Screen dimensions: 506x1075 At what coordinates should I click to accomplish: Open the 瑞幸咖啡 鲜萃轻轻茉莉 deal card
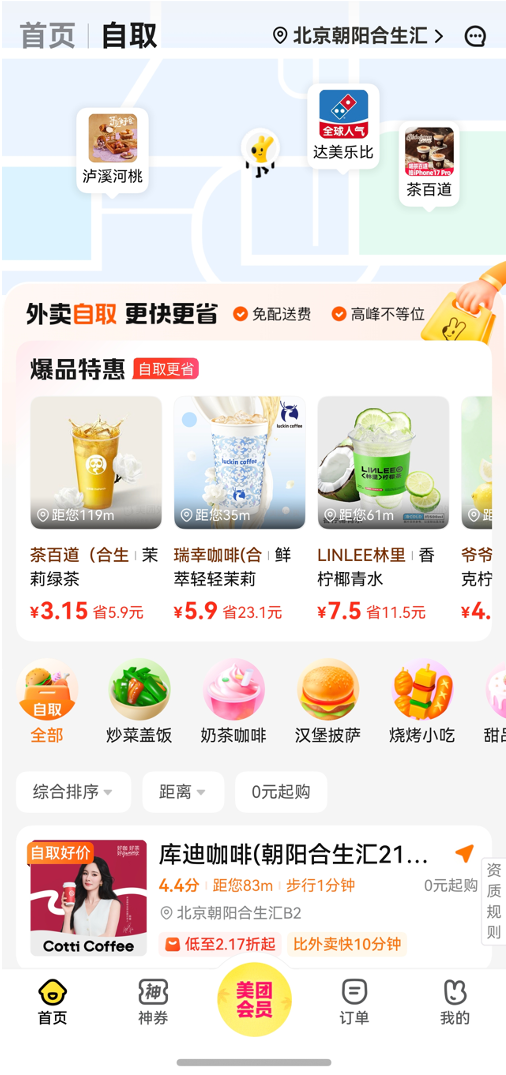tap(239, 509)
